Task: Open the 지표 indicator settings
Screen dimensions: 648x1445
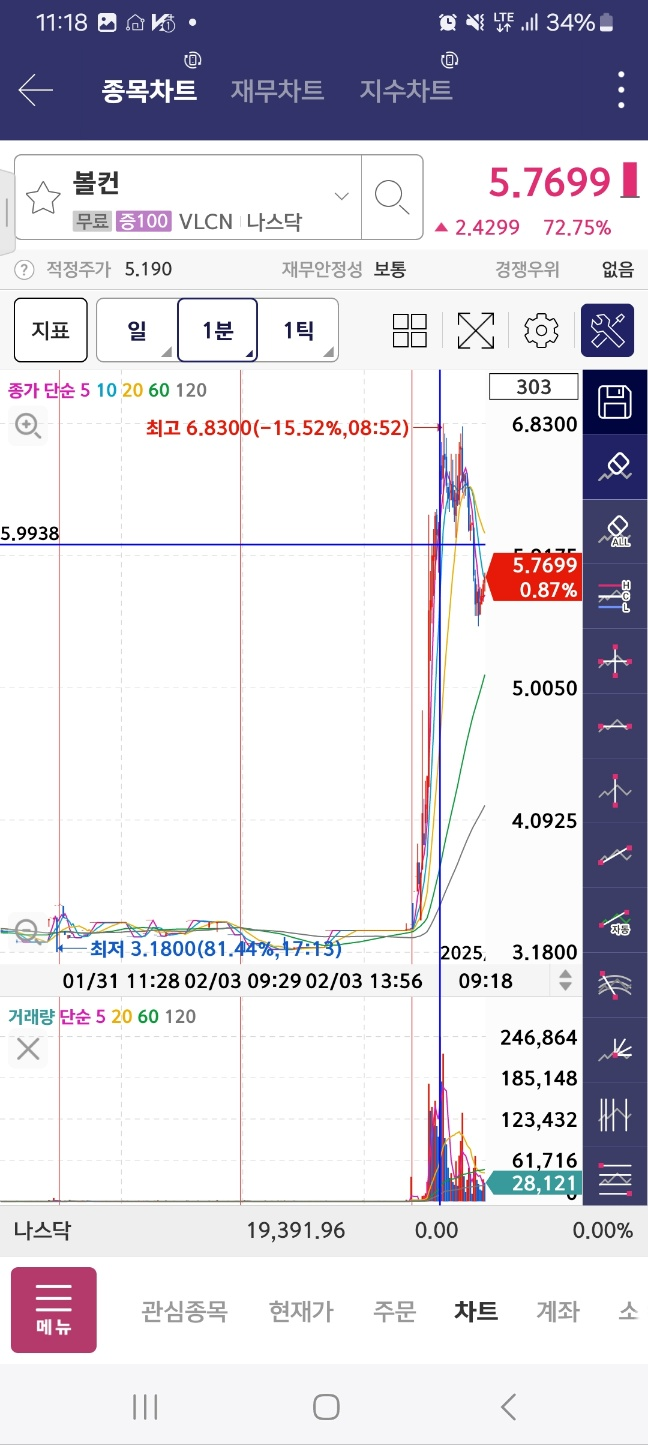Action: coord(50,330)
